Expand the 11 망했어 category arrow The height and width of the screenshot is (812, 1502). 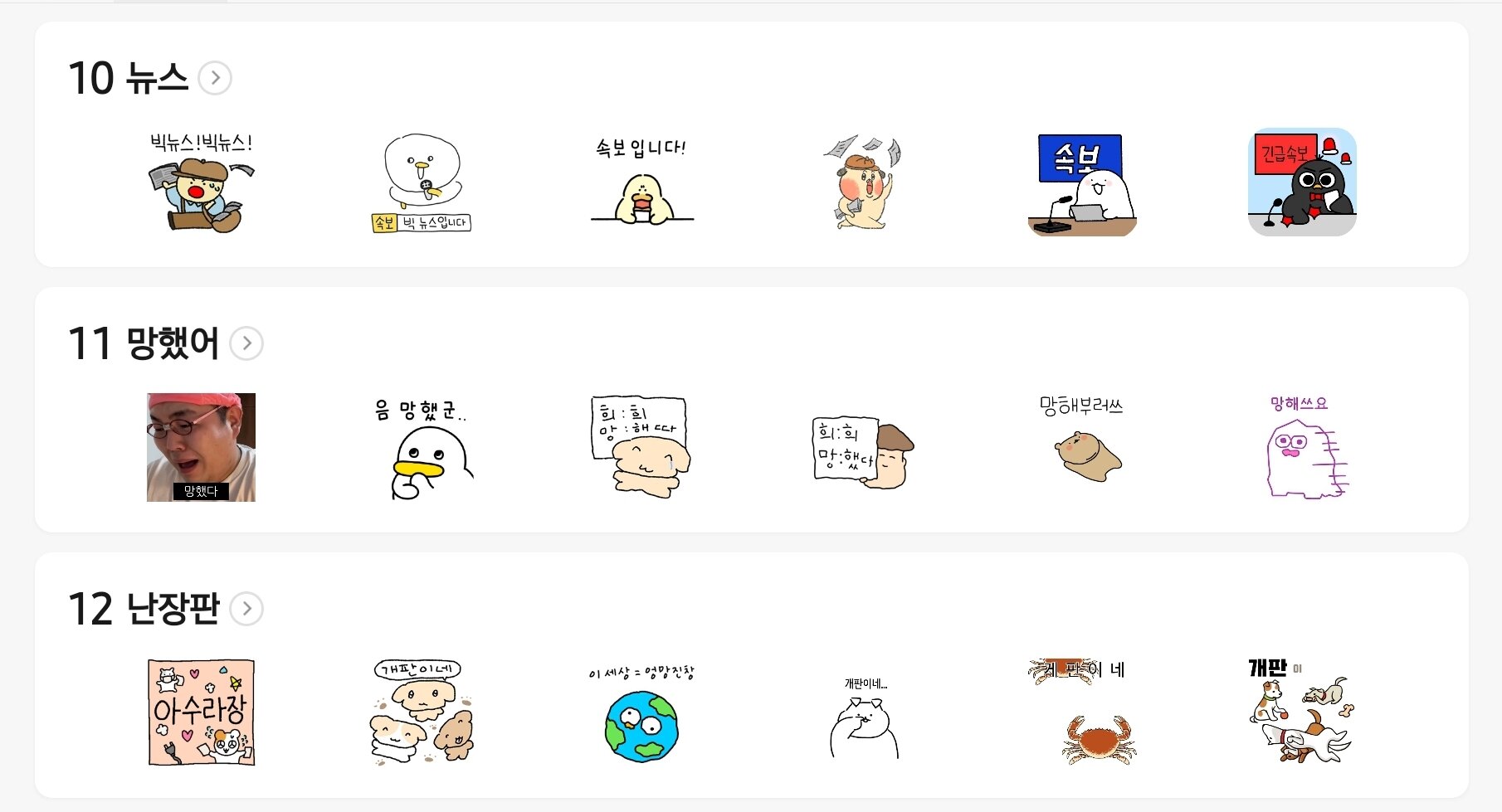[246, 343]
